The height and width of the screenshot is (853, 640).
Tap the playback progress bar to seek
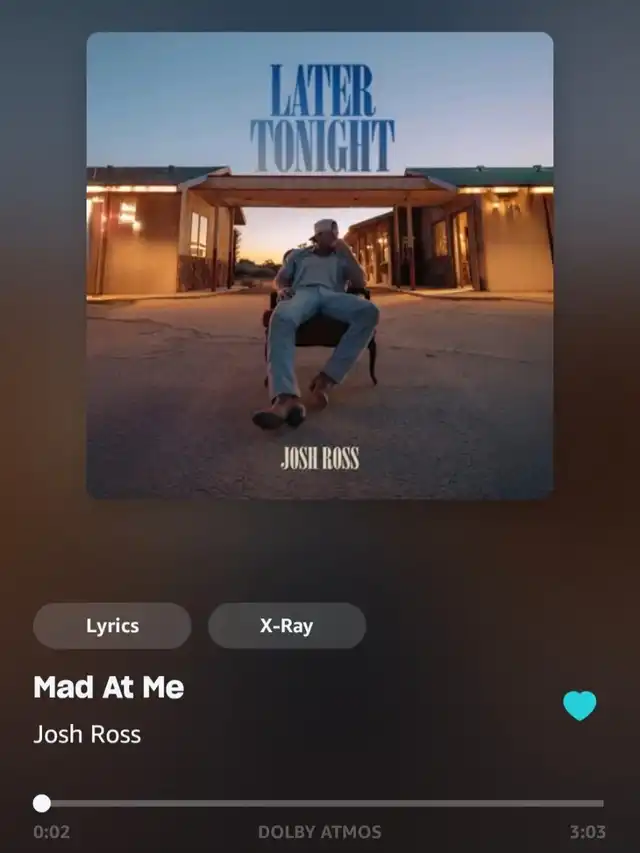322,803
